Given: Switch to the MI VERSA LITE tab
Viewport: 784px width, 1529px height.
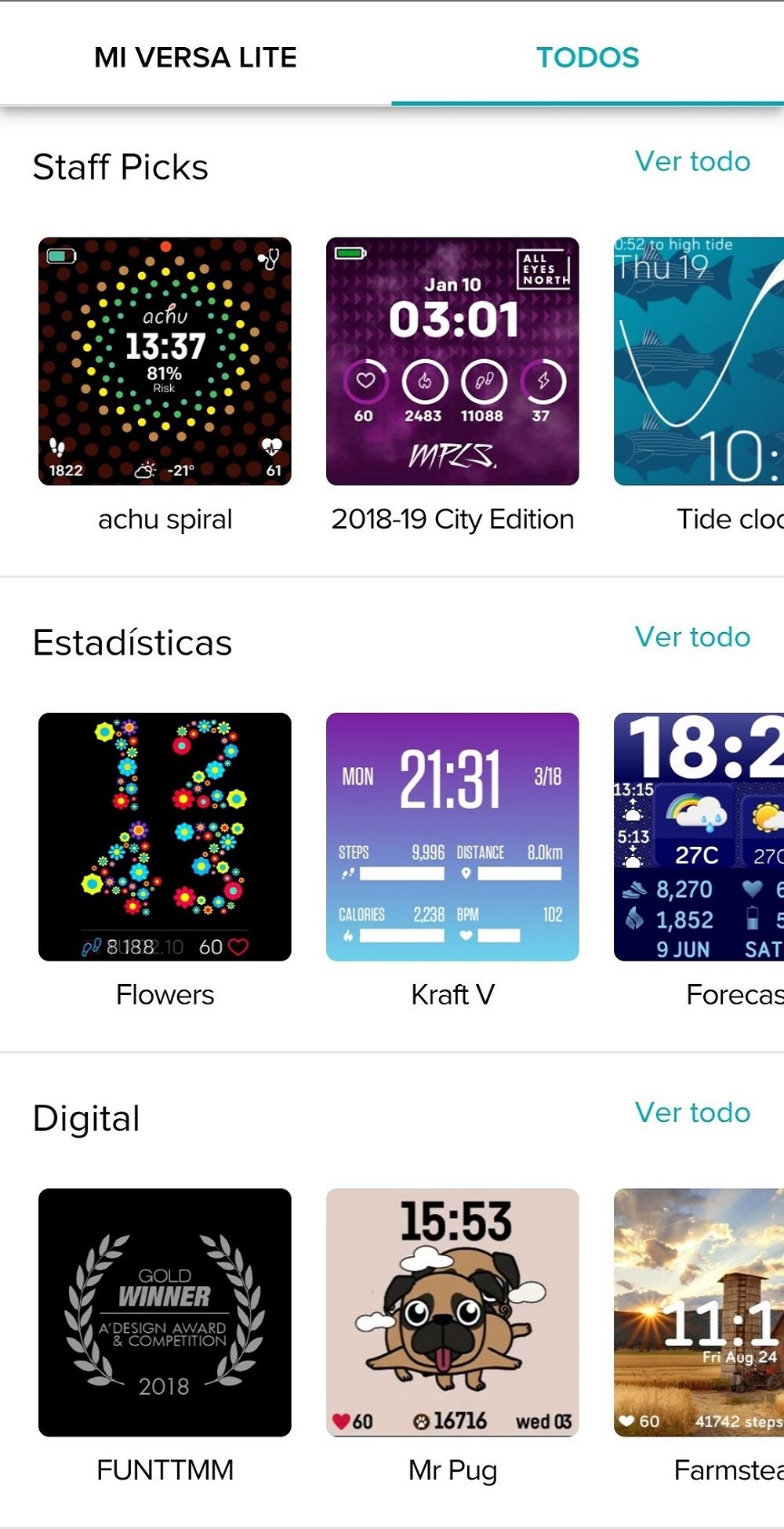Looking at the screenshot, I should pyautogui.click(x=195, y=57).
